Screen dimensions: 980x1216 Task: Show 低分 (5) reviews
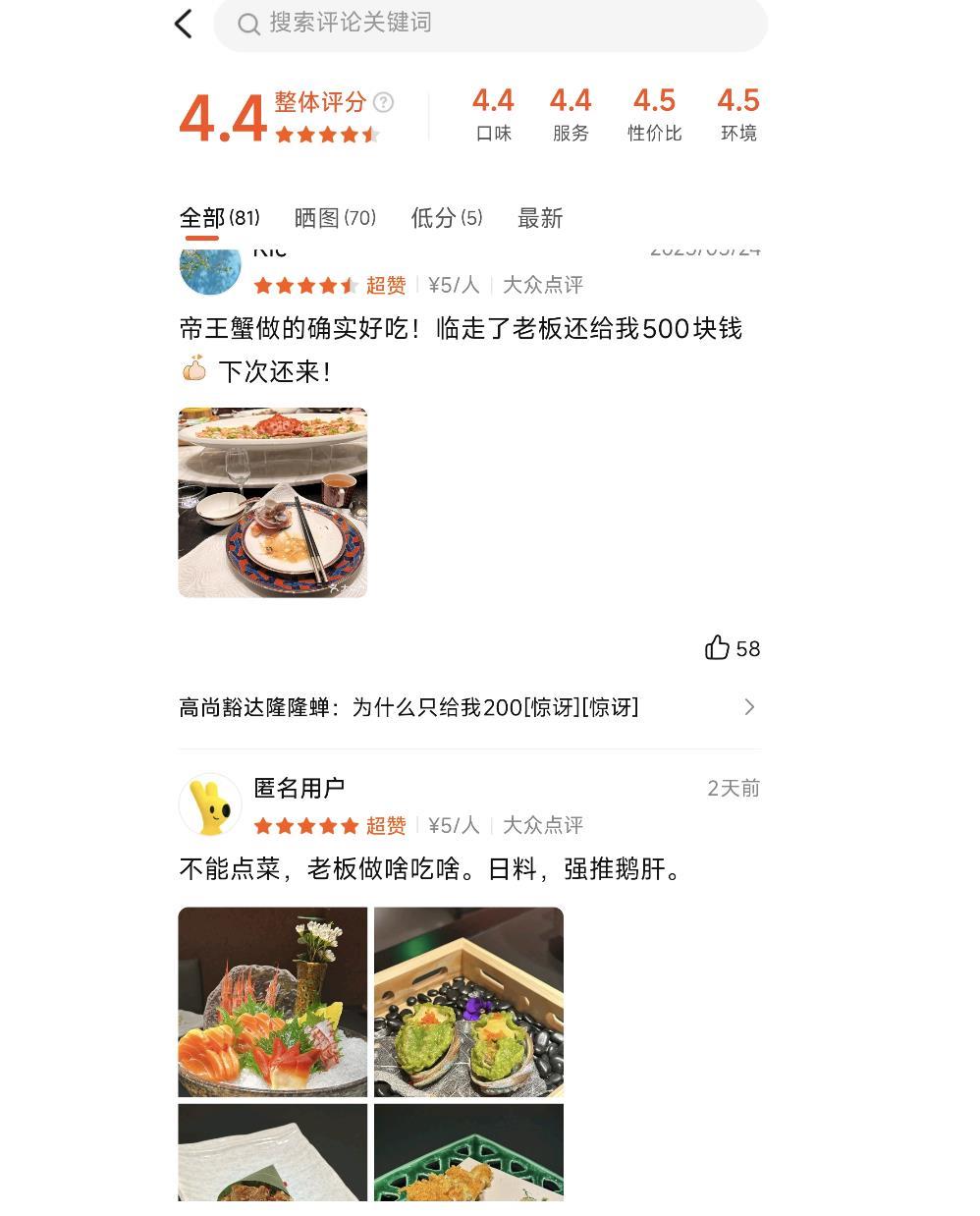446,218
